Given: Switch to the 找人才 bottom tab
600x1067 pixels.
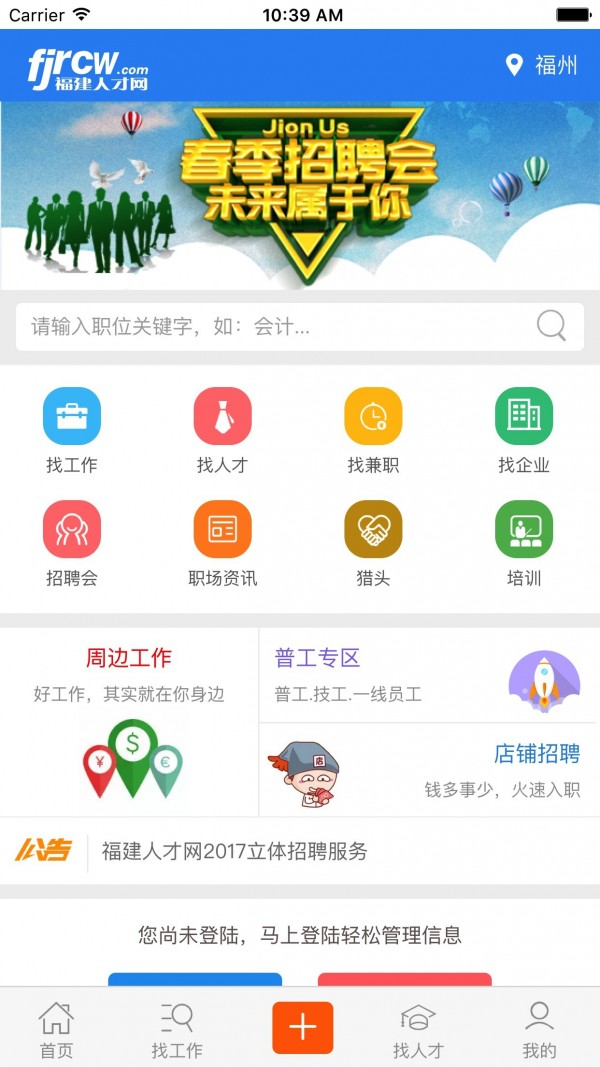Looking at the screenshot, I should (x=418, y=1030).
